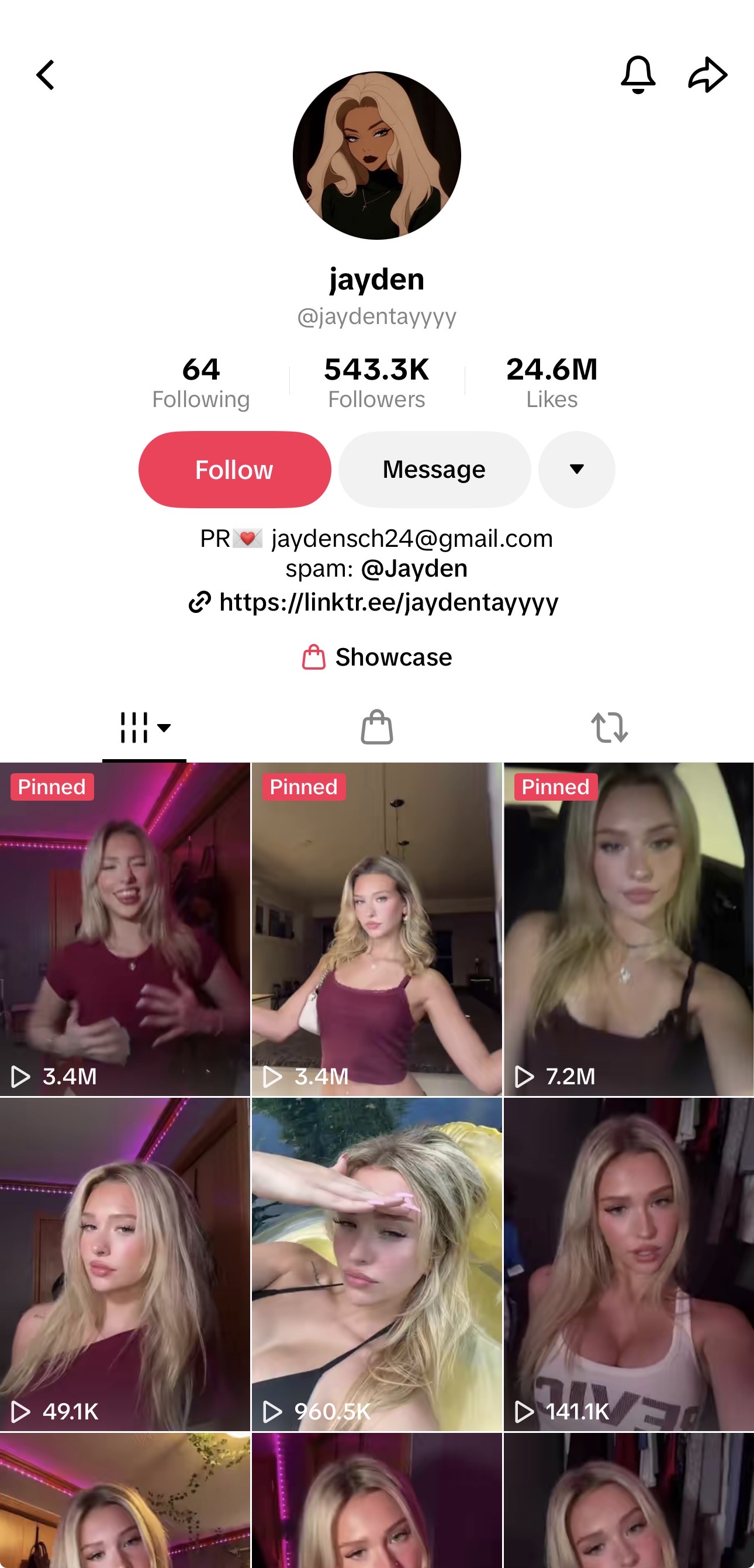Switch to the reposts tab
Screen dimensions: 754x1568
(609, 728)
